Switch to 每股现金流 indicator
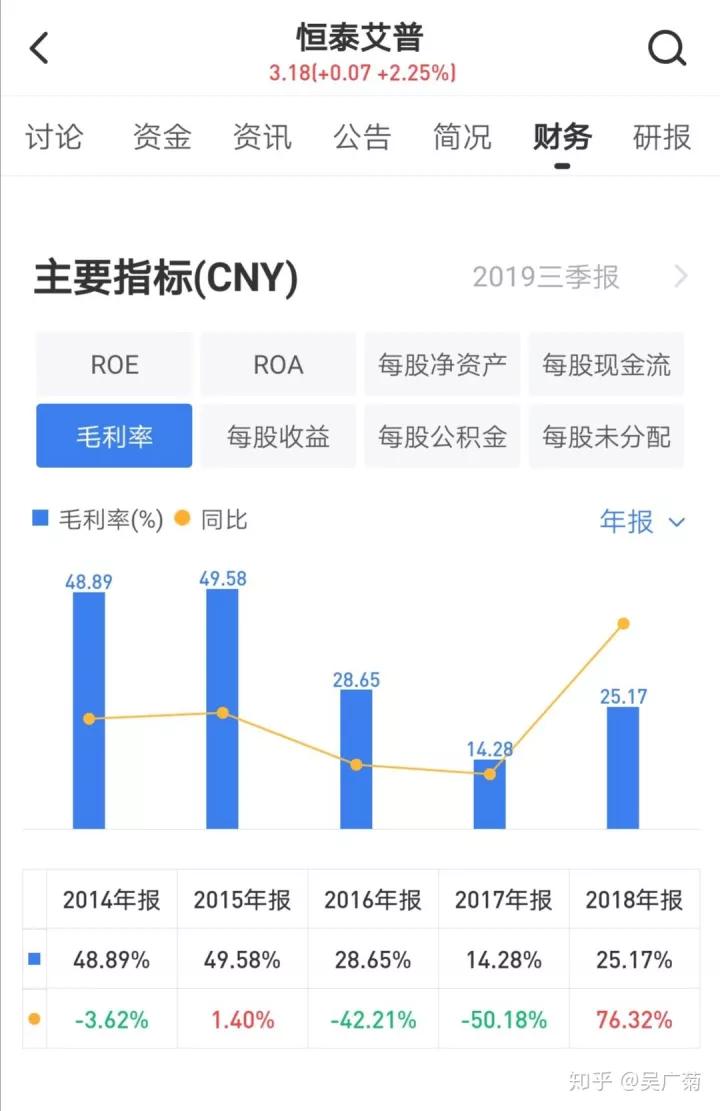 [x=606, y=365]
